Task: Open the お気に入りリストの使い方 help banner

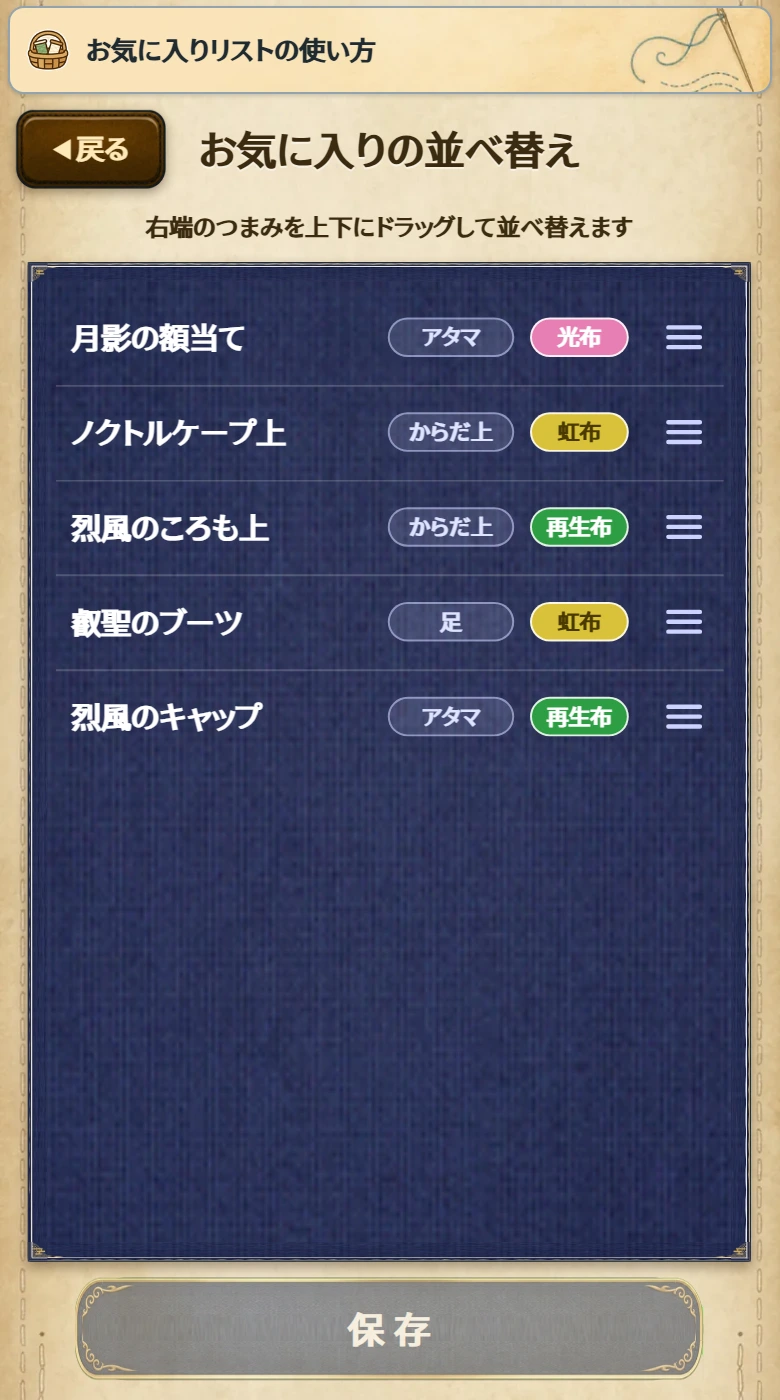Action: point(390,50)
